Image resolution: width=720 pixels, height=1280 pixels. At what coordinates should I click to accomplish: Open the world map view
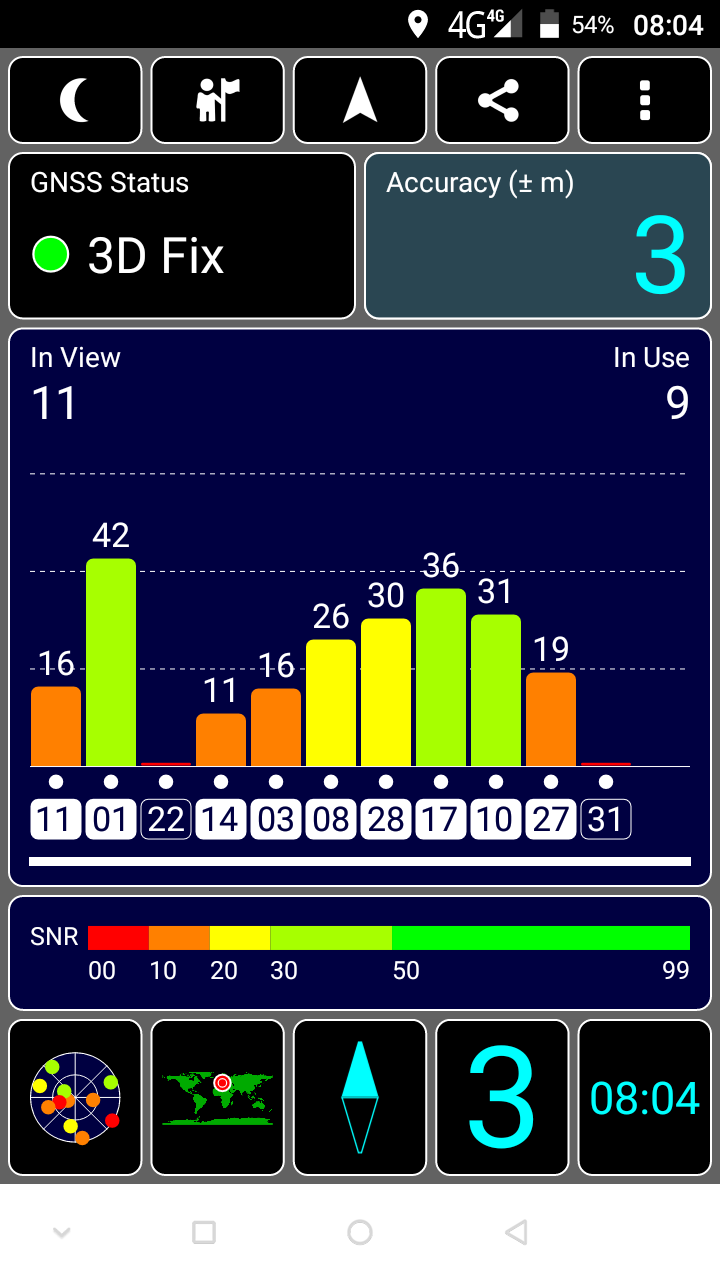[x=217, y=1097]
